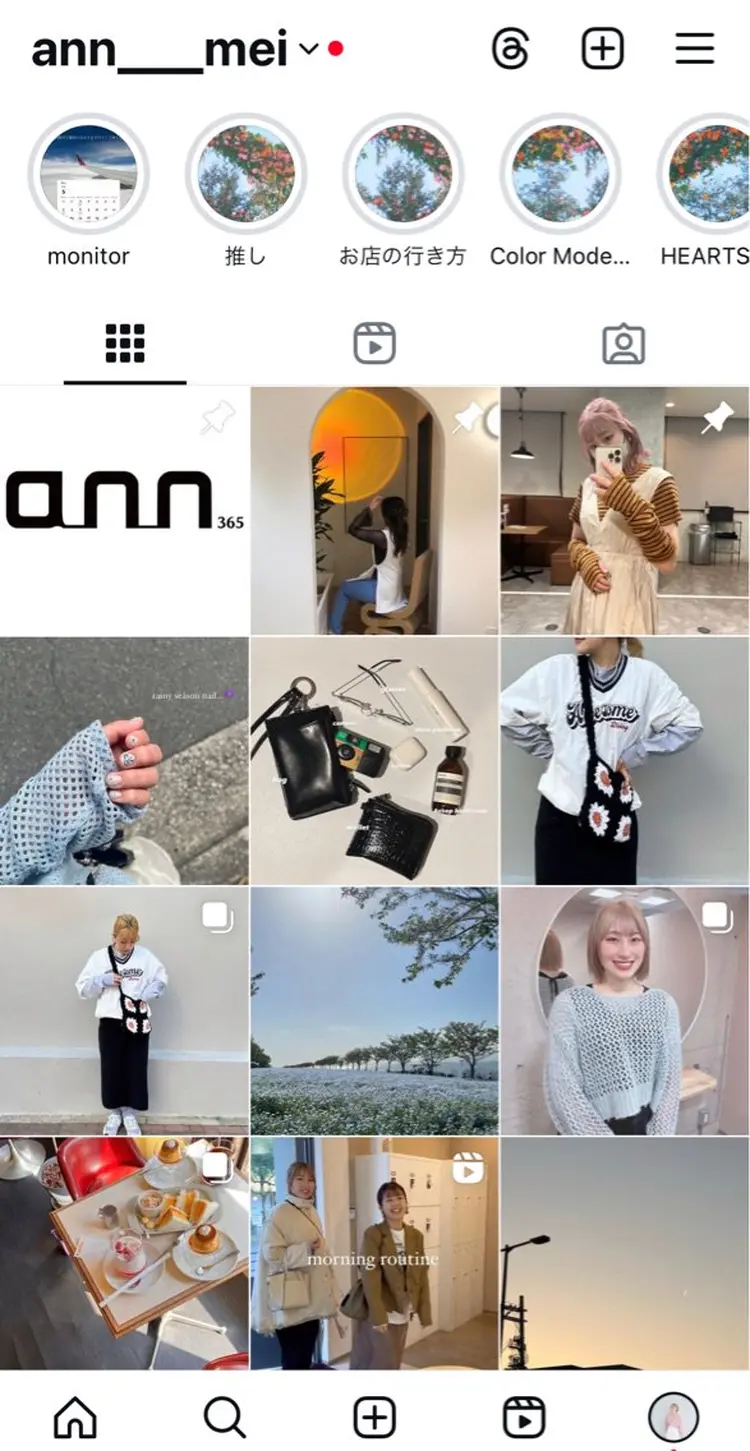Tap the profile picture in bottom navigation

674,1417
